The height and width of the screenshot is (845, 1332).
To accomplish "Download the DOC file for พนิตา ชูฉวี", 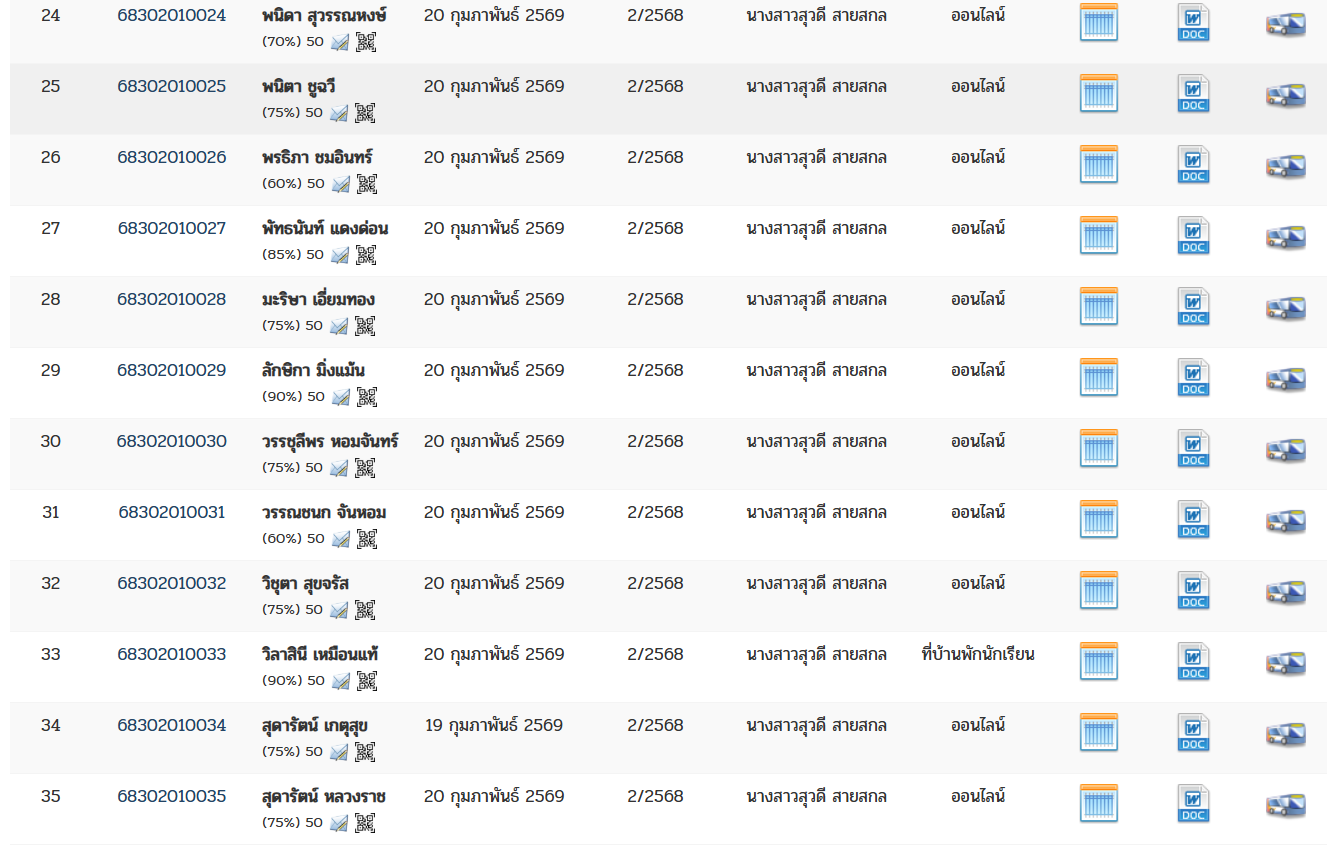I will point(1193,93).
